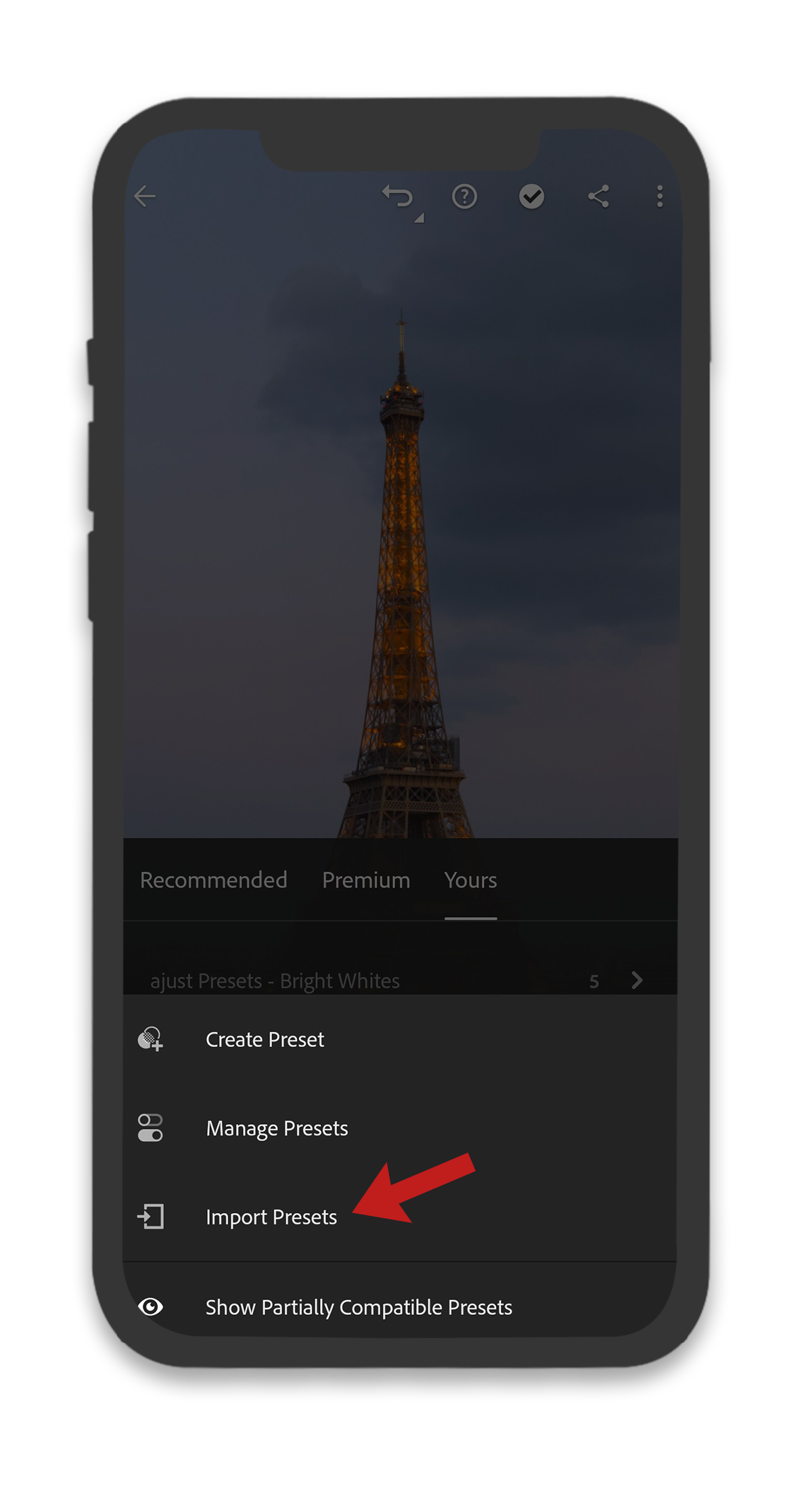Confirm edits with the checkmark icon
This screenshot has width=812, height=1489.
tap(532, 197)
